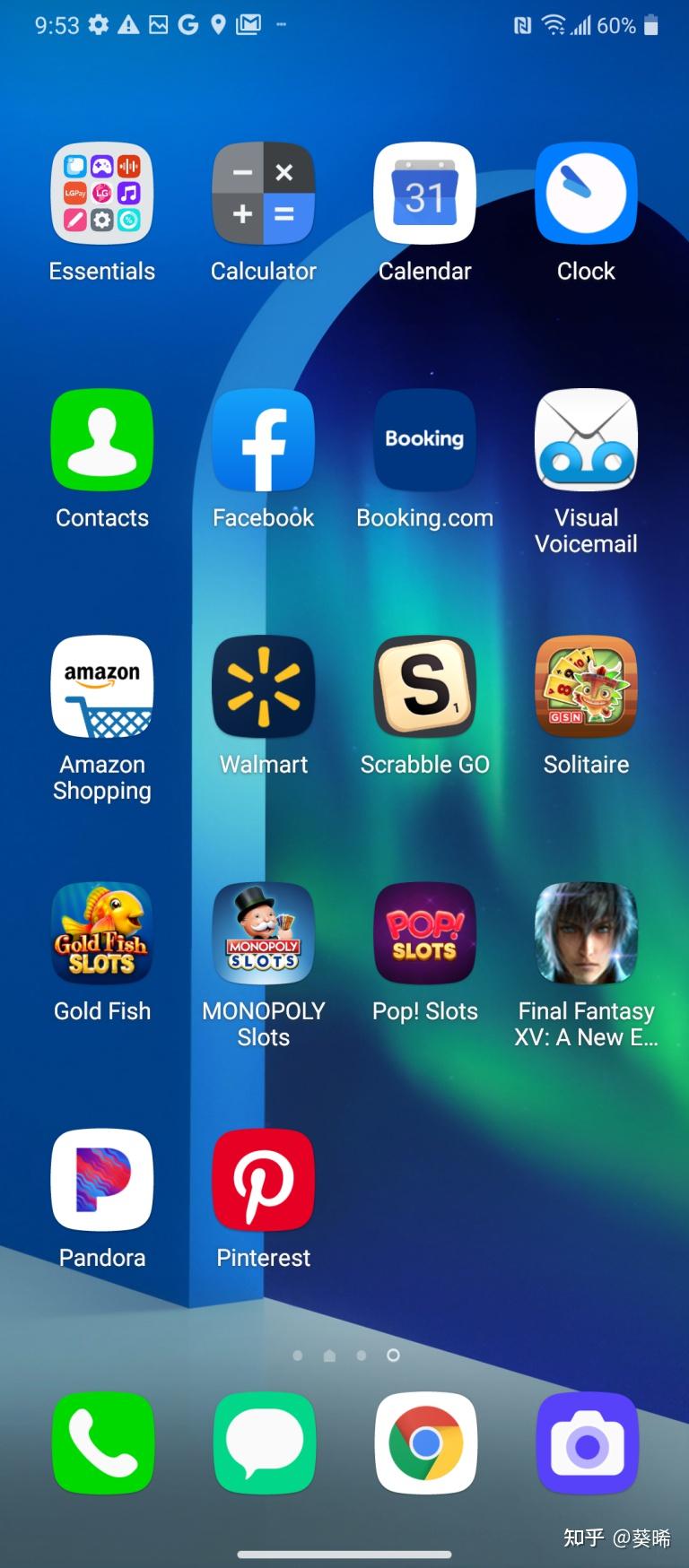Open the Solitaire game
This screenshot has width=689, height=1568.
click(587, 687)
